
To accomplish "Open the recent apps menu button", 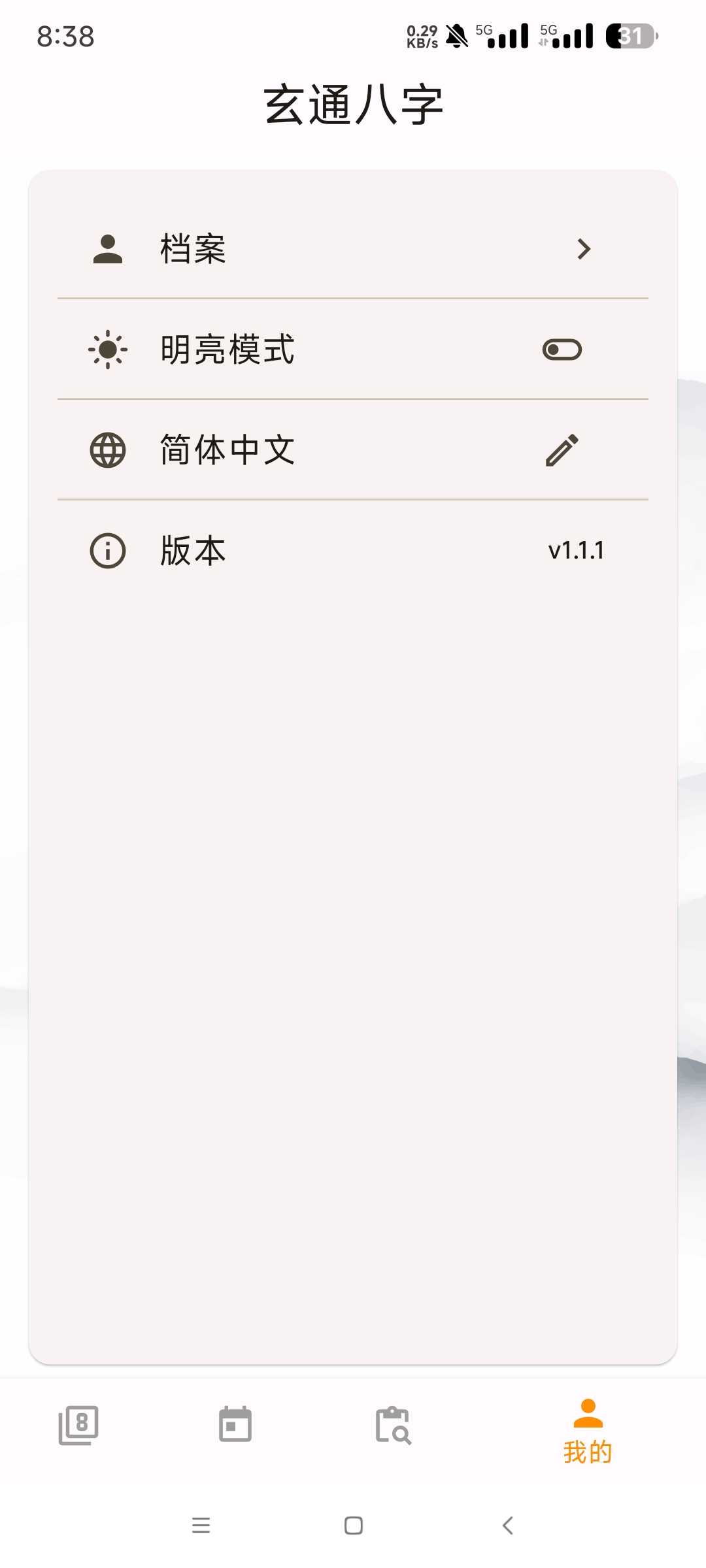I will click(201, 1526).
